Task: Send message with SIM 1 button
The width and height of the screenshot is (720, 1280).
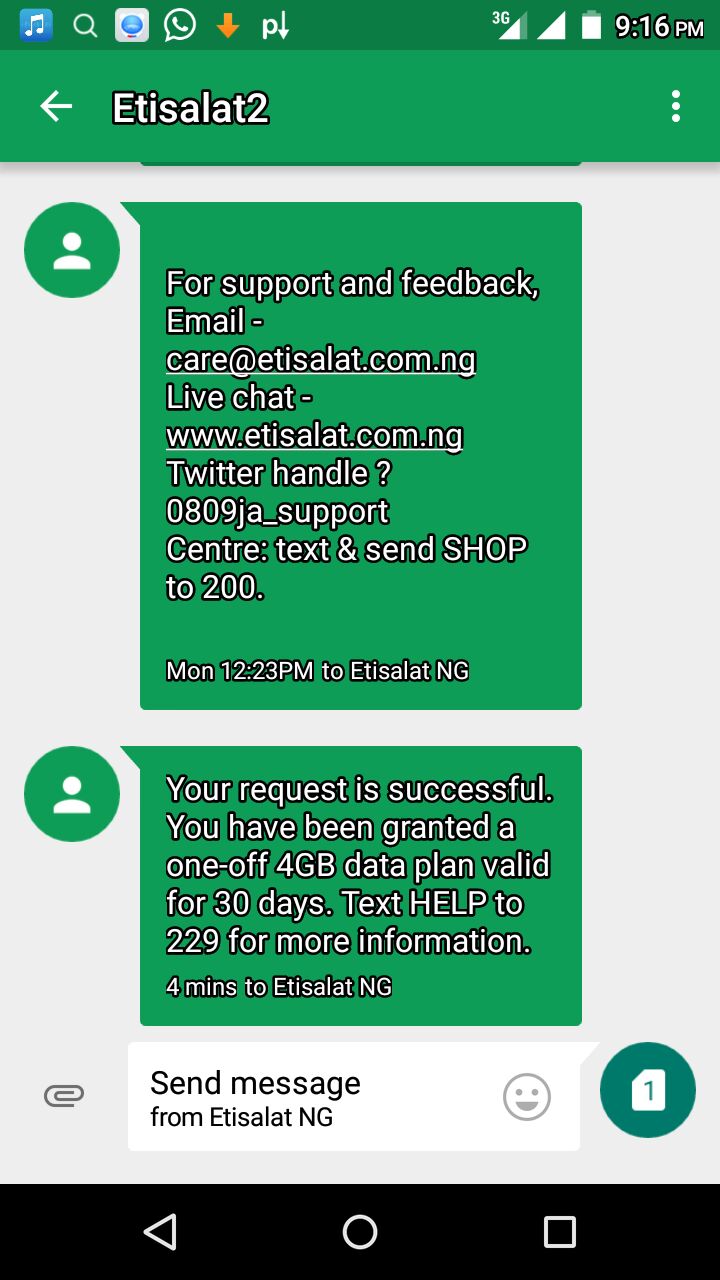Action: 648,1090
